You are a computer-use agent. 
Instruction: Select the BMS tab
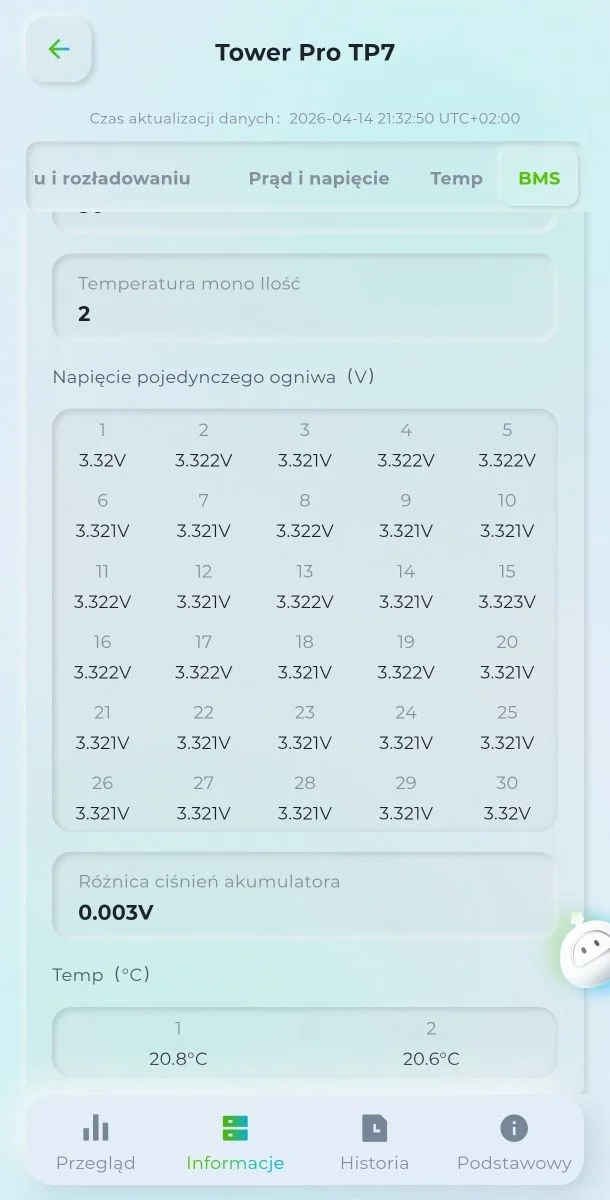coord(539,179)
